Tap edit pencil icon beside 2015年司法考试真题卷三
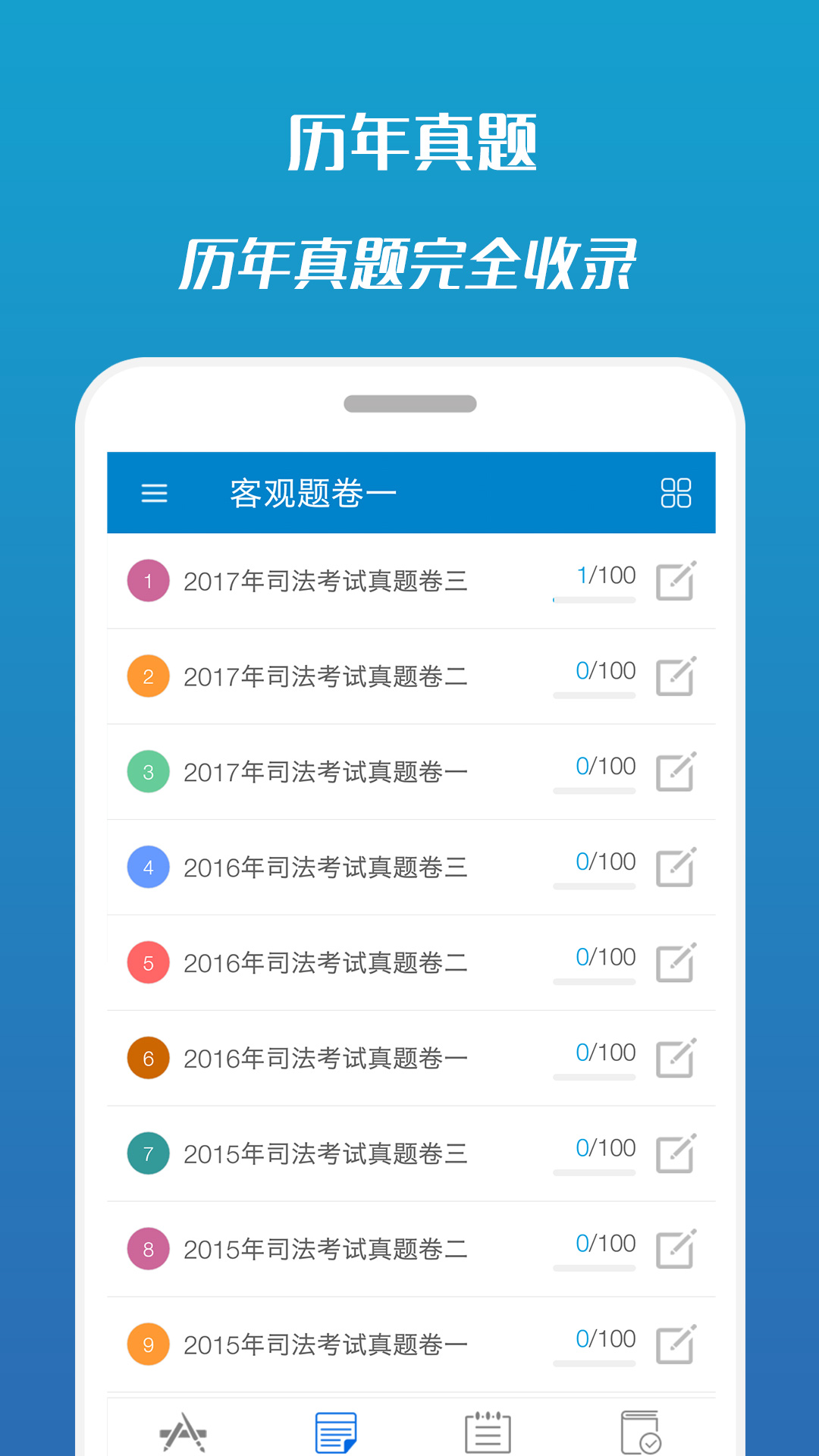Image resolution: width=819 pixels, height=1456 pixels. click(x=677, y=1154)
